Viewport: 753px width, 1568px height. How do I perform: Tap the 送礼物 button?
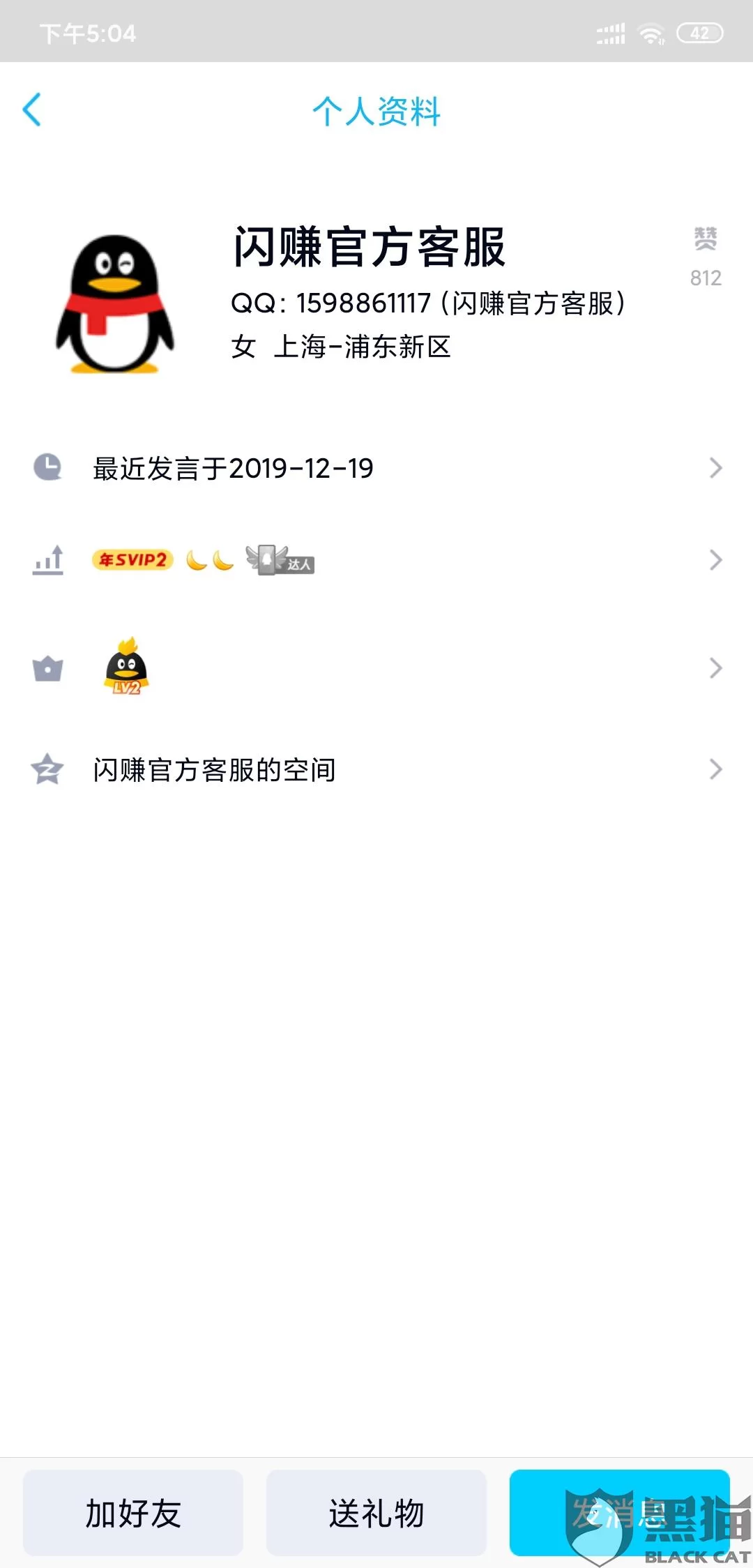click(376, 1513)
